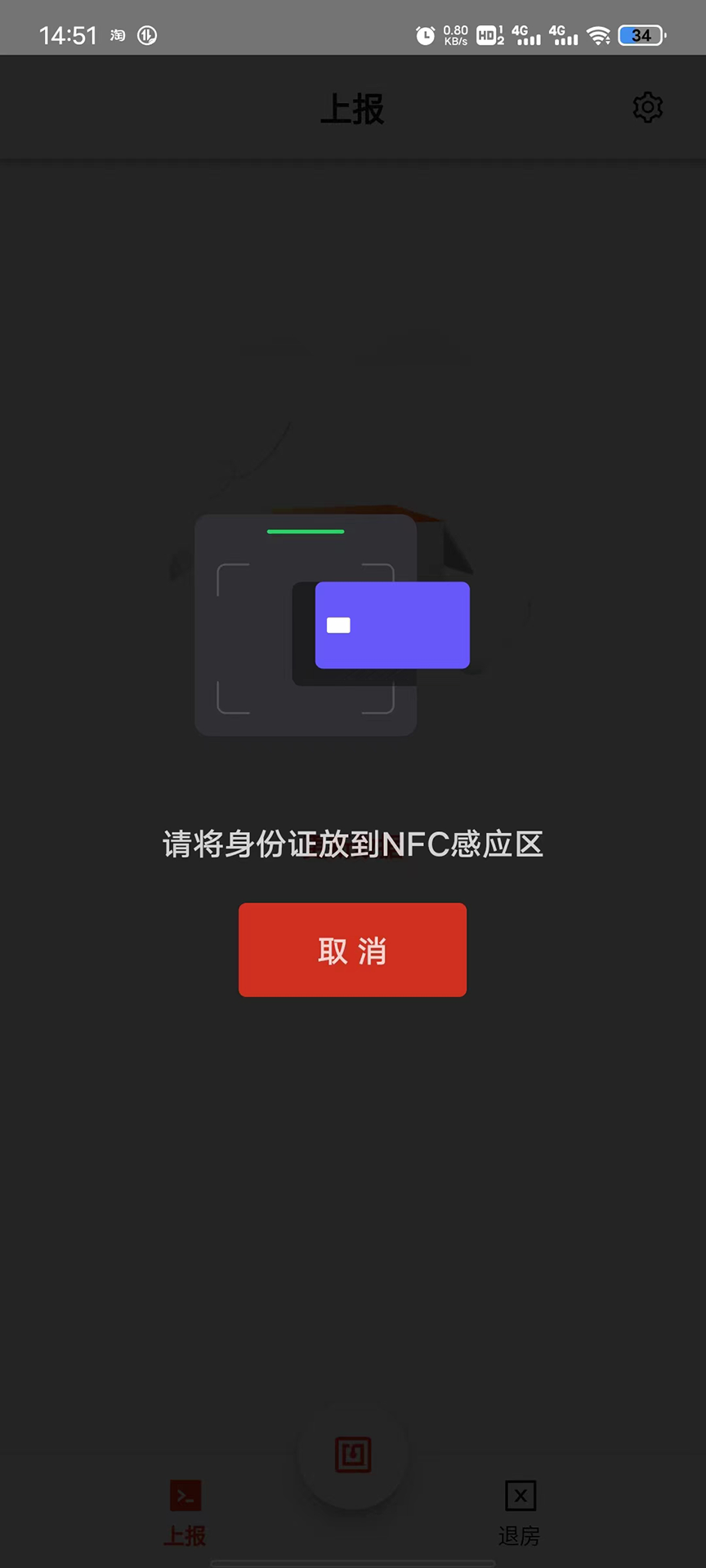The height and width of the screenshot is (1568, 706).
Task: Tap the 上报 page title
Action: pyautogui.click(x=352, y=108)
